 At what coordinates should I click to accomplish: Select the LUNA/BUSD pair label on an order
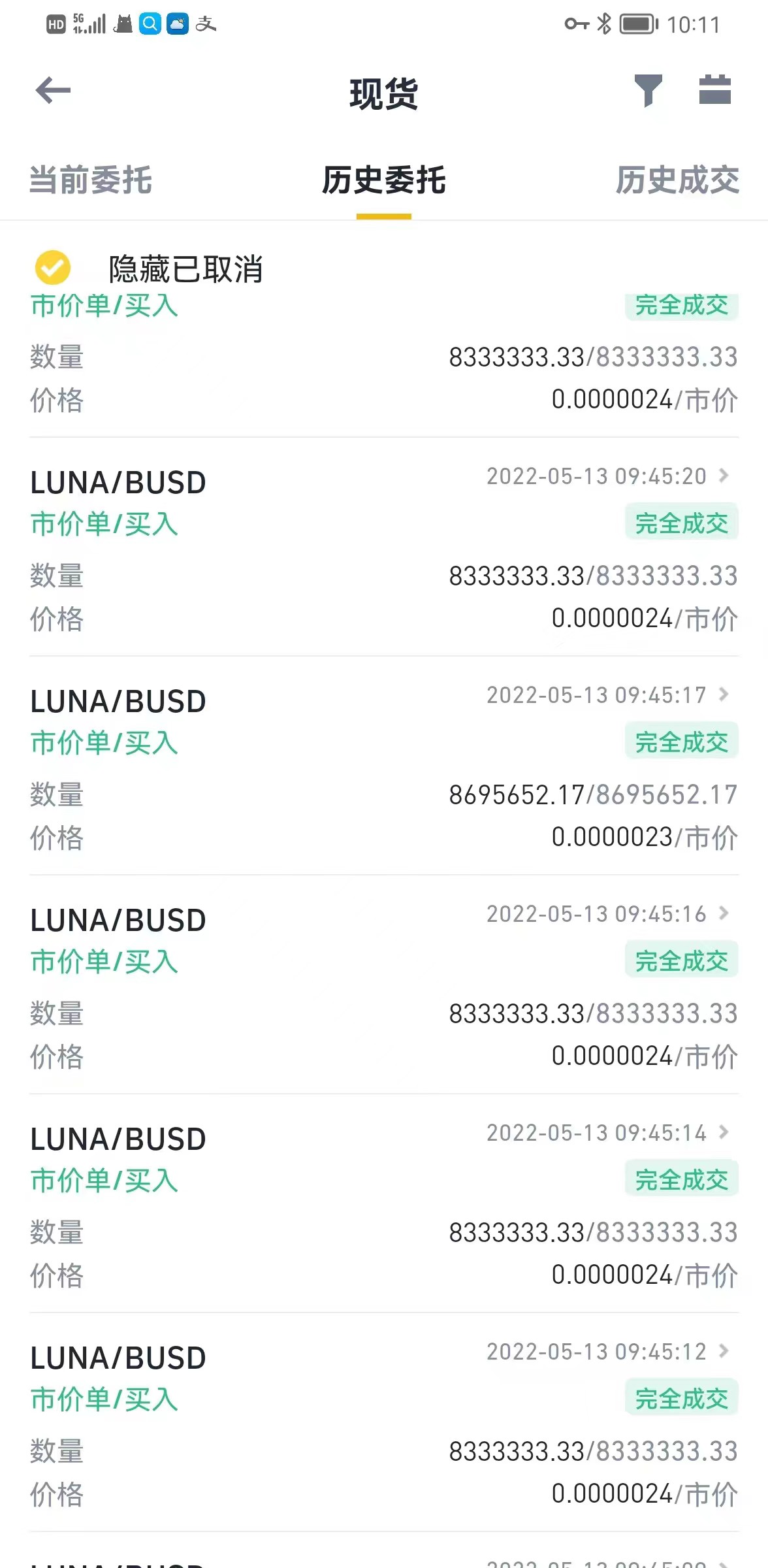tap(118, 482)
